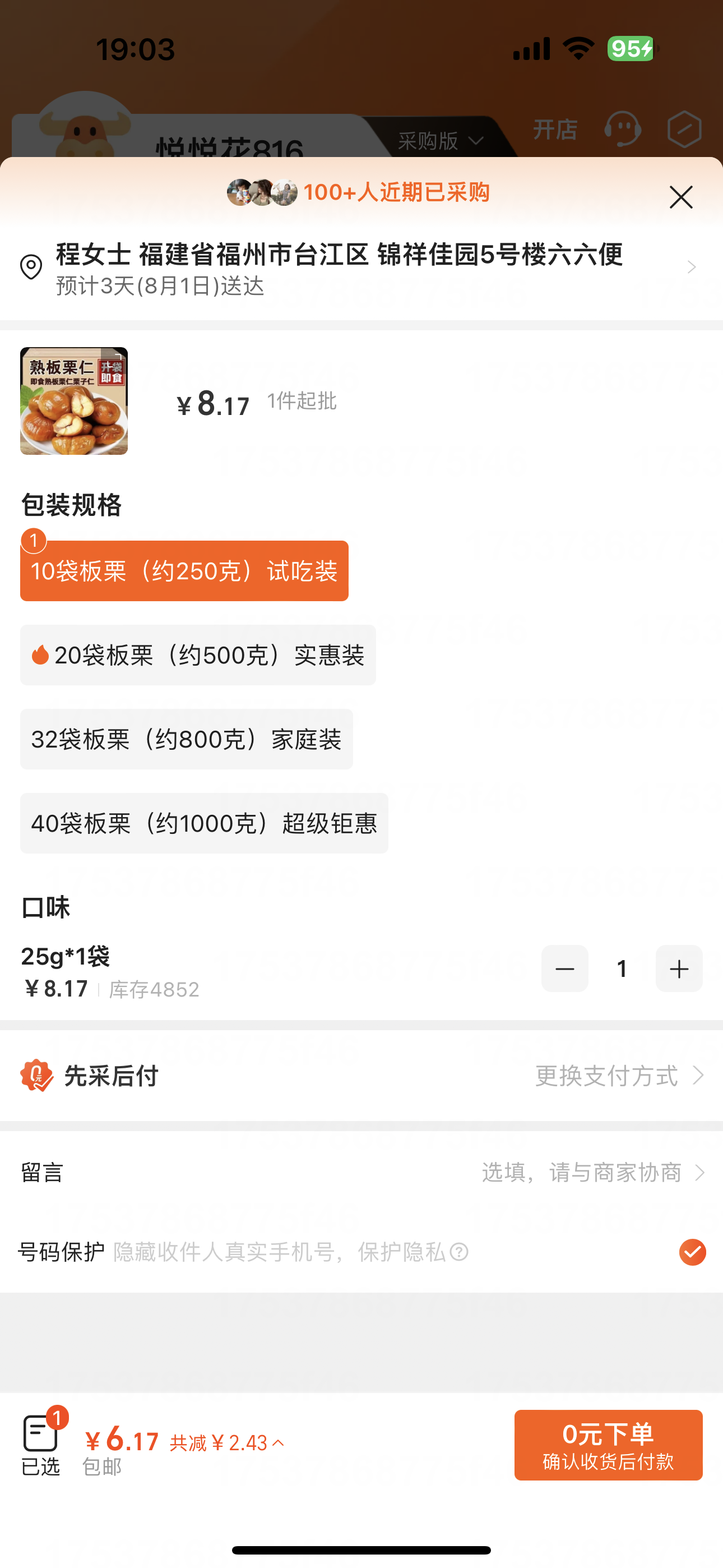The width and height of the screenshot is (723, 1568).
Task: Choose 20袋板栗（约500克）实惠装
Action: click(x=198, y=655)
